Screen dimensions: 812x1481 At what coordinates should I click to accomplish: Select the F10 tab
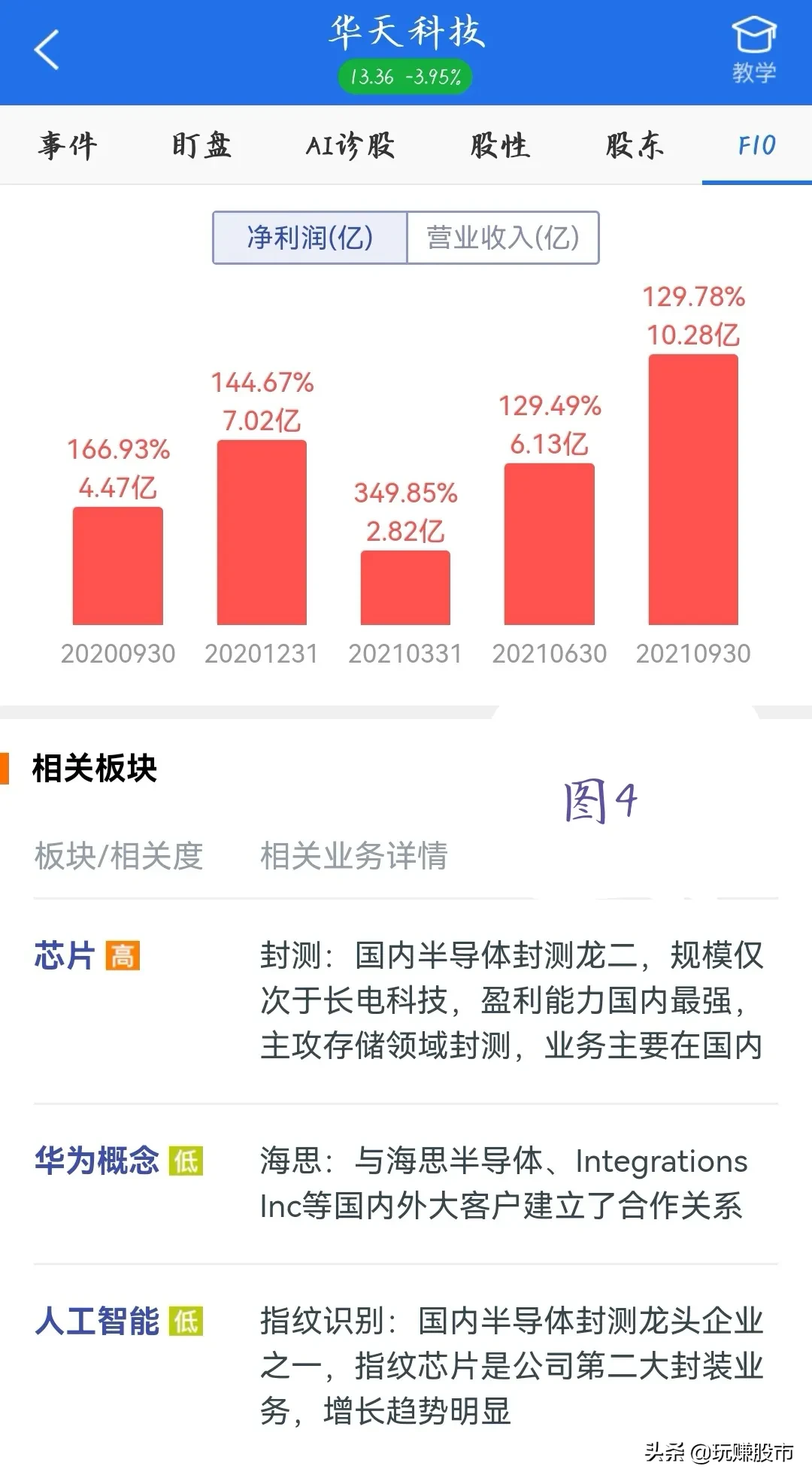coord(757,145)
